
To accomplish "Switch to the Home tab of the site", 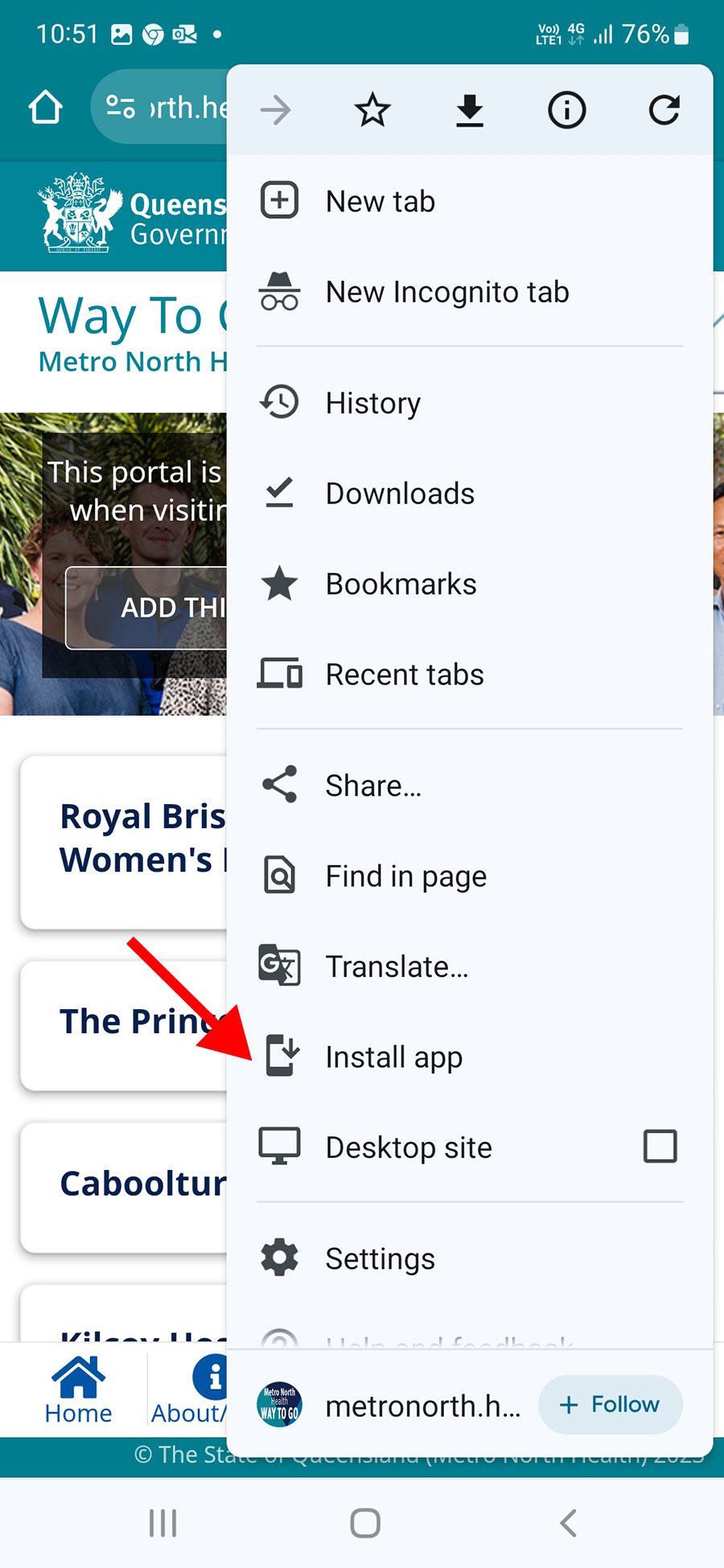I will (78, 1390).
